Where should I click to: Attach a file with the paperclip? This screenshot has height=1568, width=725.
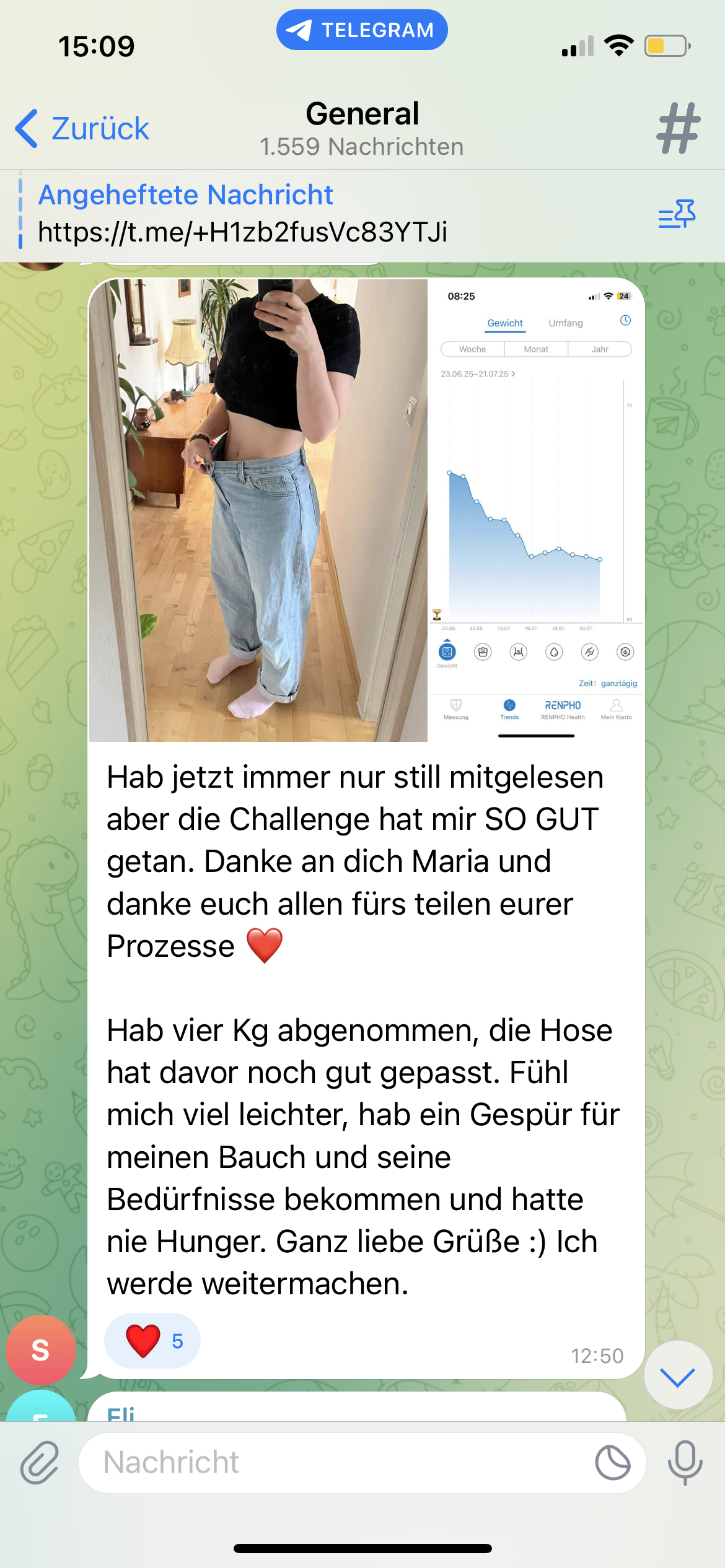pos(40,1463)
